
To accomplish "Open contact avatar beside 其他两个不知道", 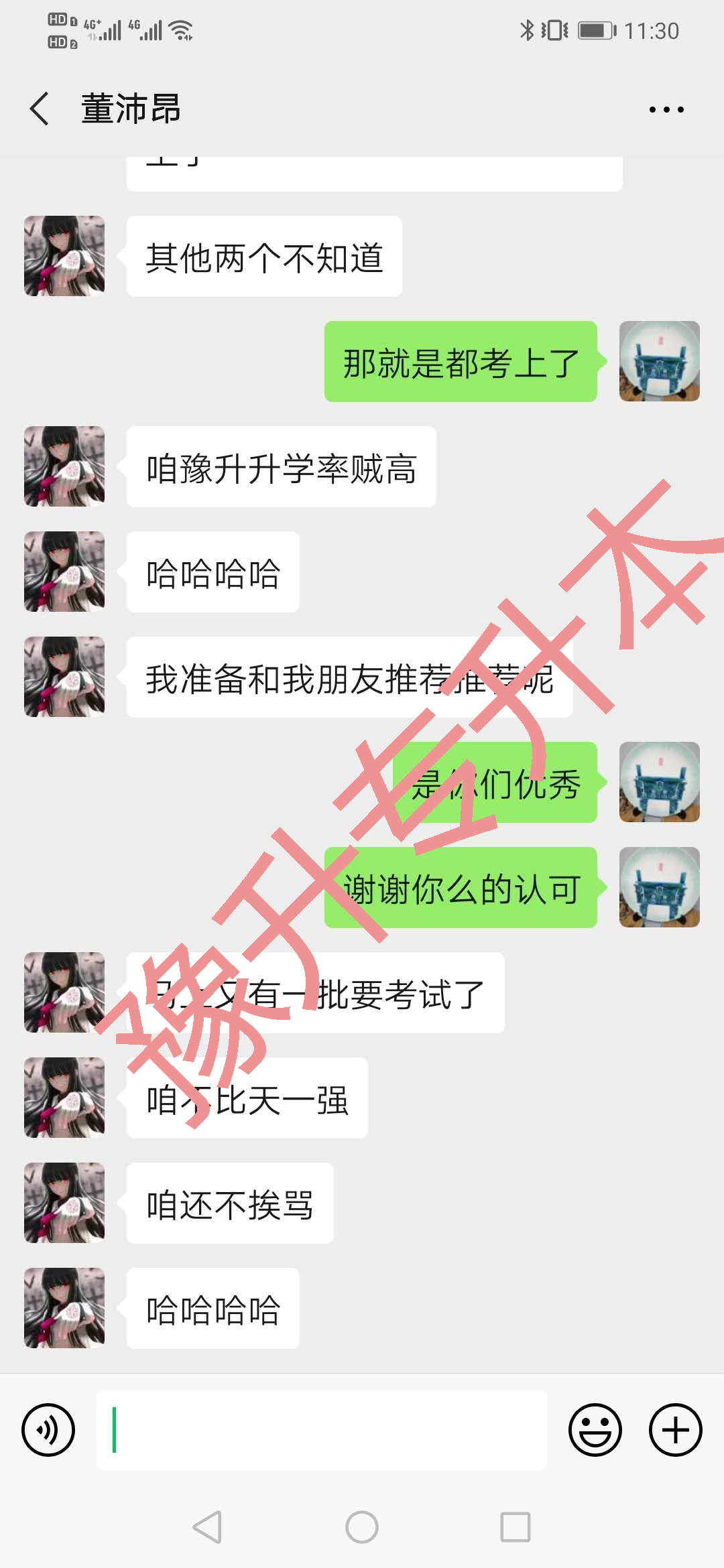I will tap(64, 256).
